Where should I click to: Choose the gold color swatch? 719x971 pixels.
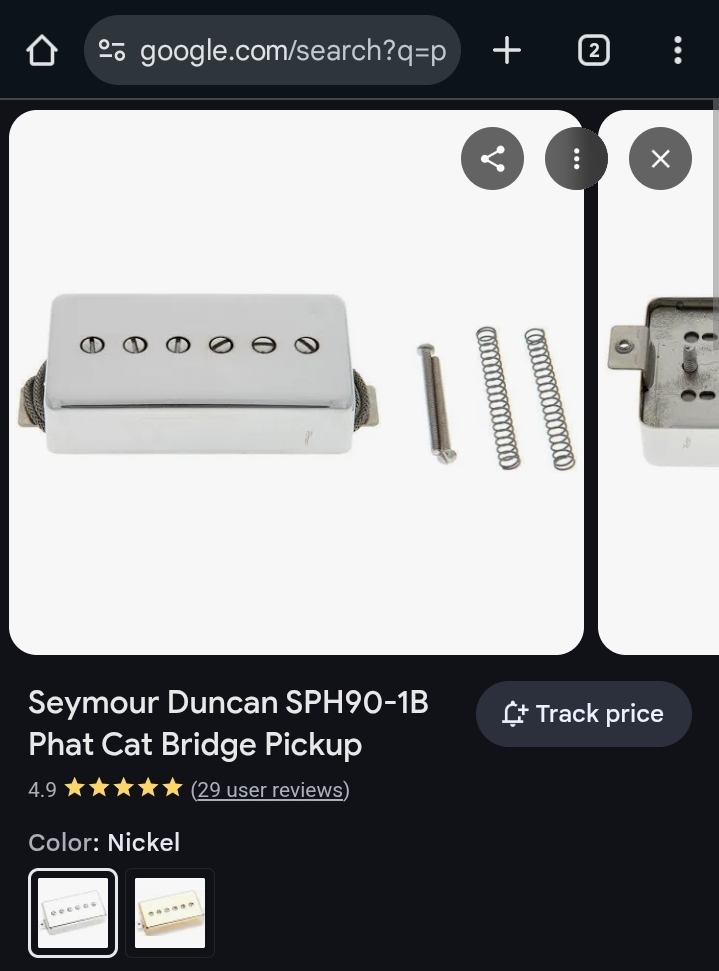point(170,912)
